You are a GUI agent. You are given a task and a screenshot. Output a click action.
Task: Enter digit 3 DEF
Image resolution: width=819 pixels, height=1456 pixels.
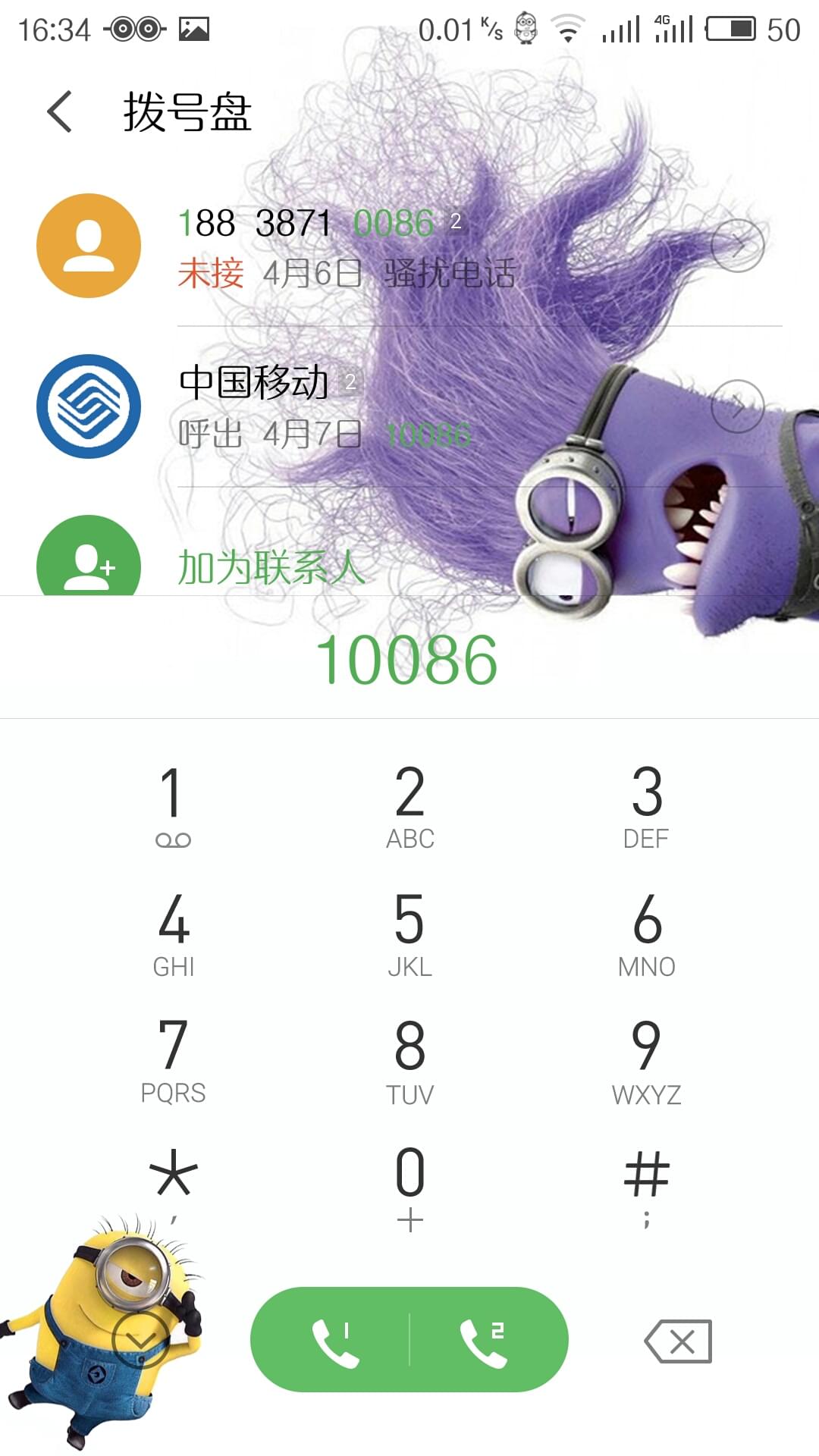(x=646, y=806)
